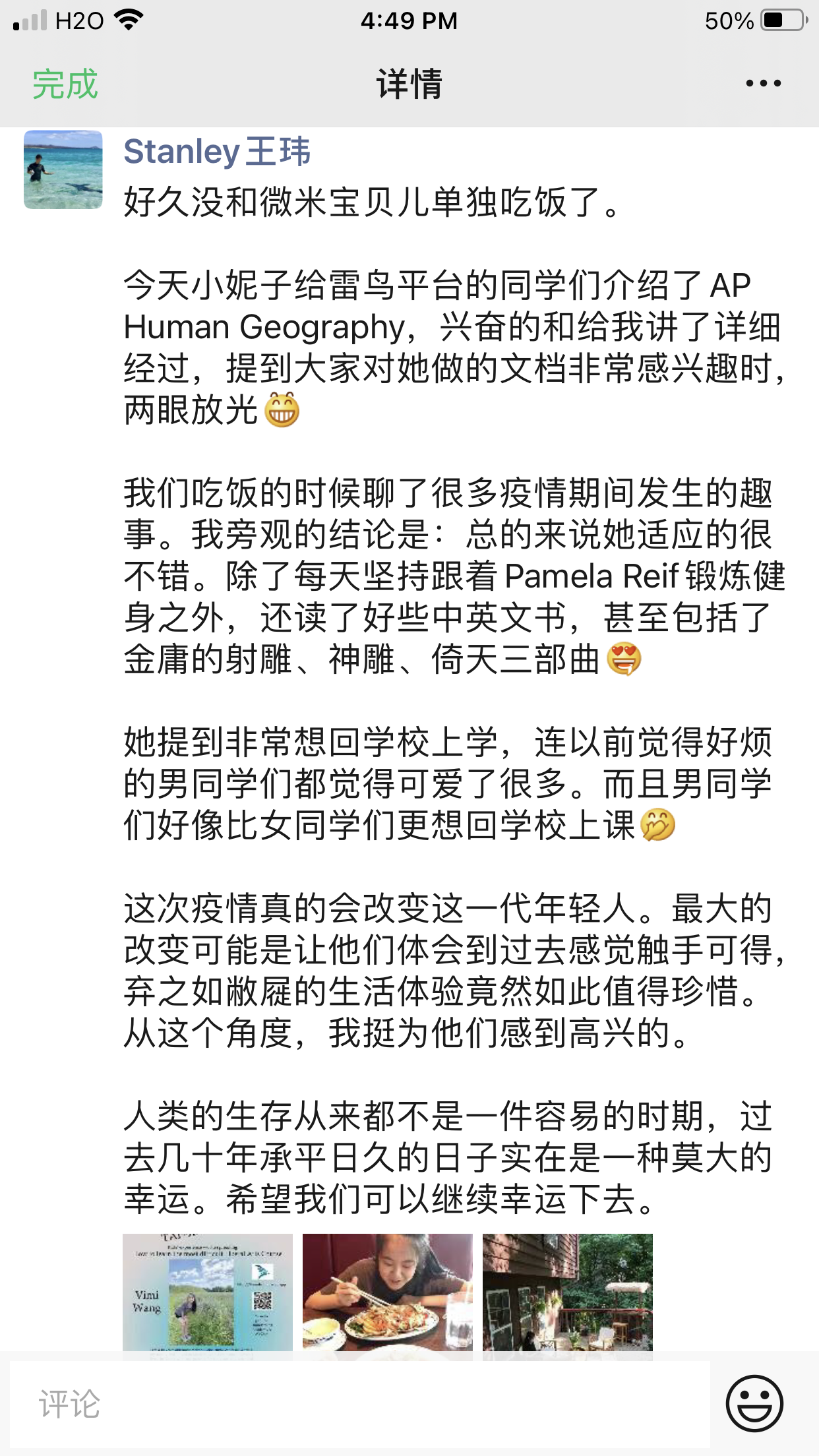The width and height of the screenshot is (819, 1456).
Task: Open Stanley 王玮's profile avatar
Action: [x=63, y=169]
